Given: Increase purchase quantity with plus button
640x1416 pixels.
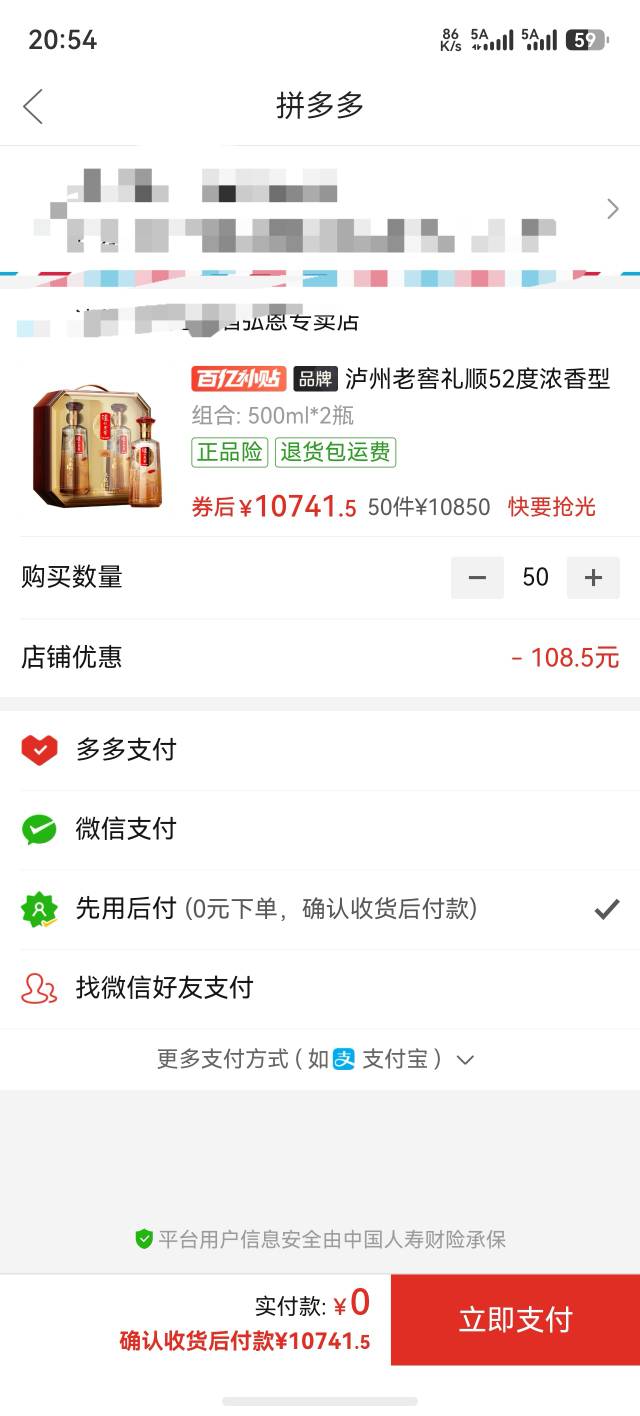Looking at the screenshot, I should [x=593, y=577].
